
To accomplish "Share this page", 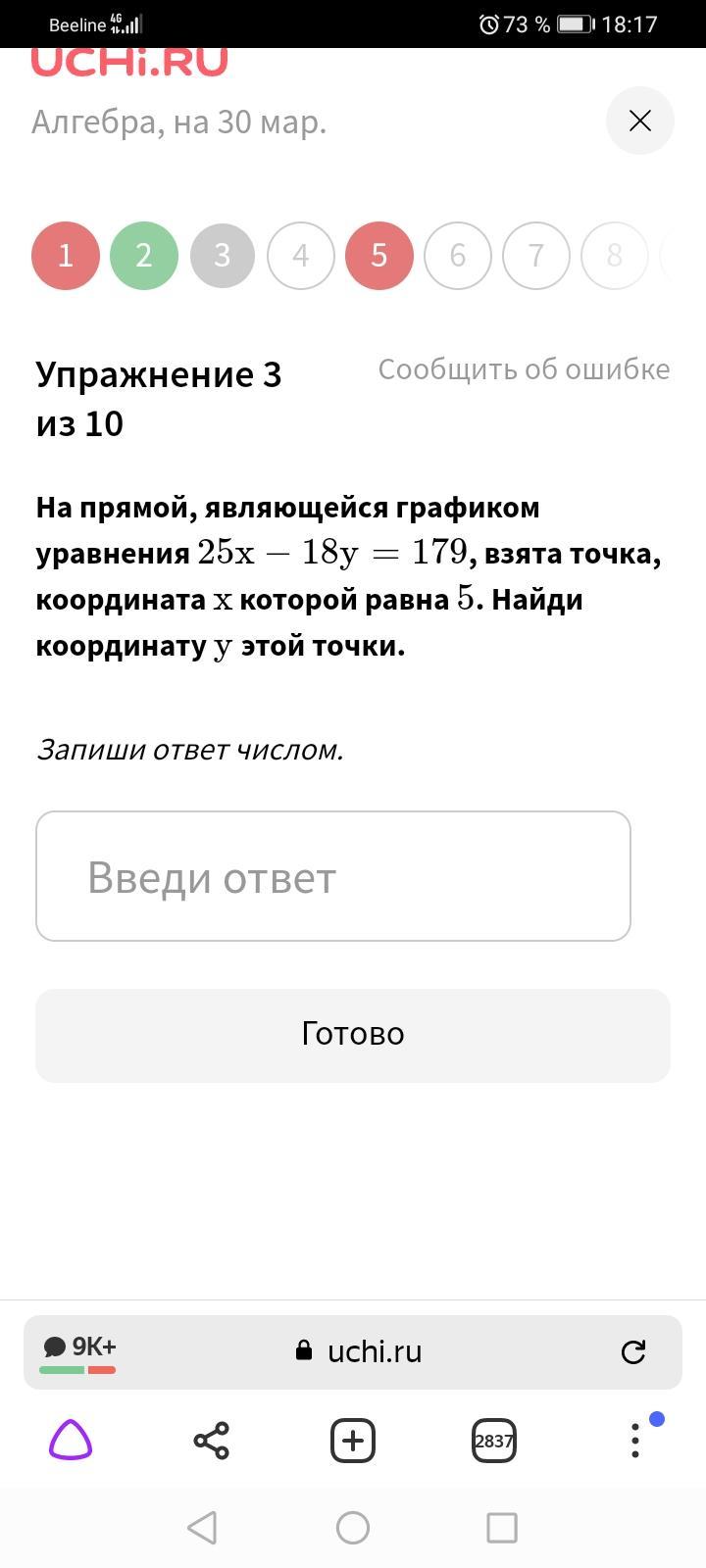I will point(211,1441).
